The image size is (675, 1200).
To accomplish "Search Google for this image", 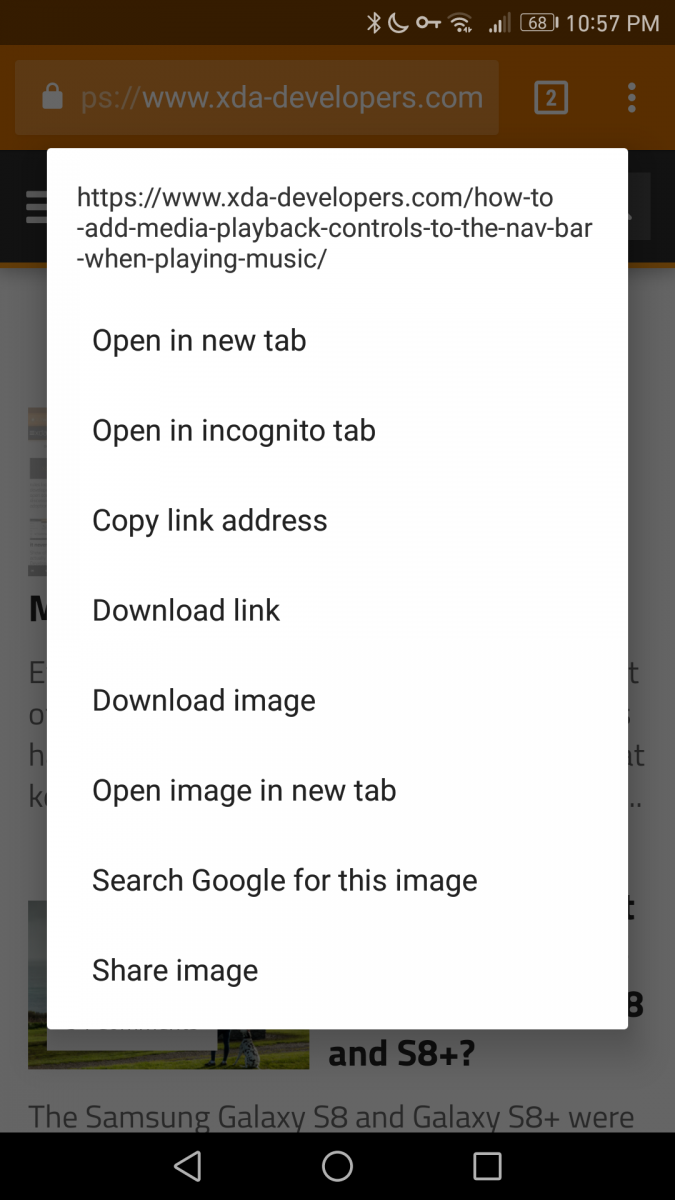I will pos(337,881).
